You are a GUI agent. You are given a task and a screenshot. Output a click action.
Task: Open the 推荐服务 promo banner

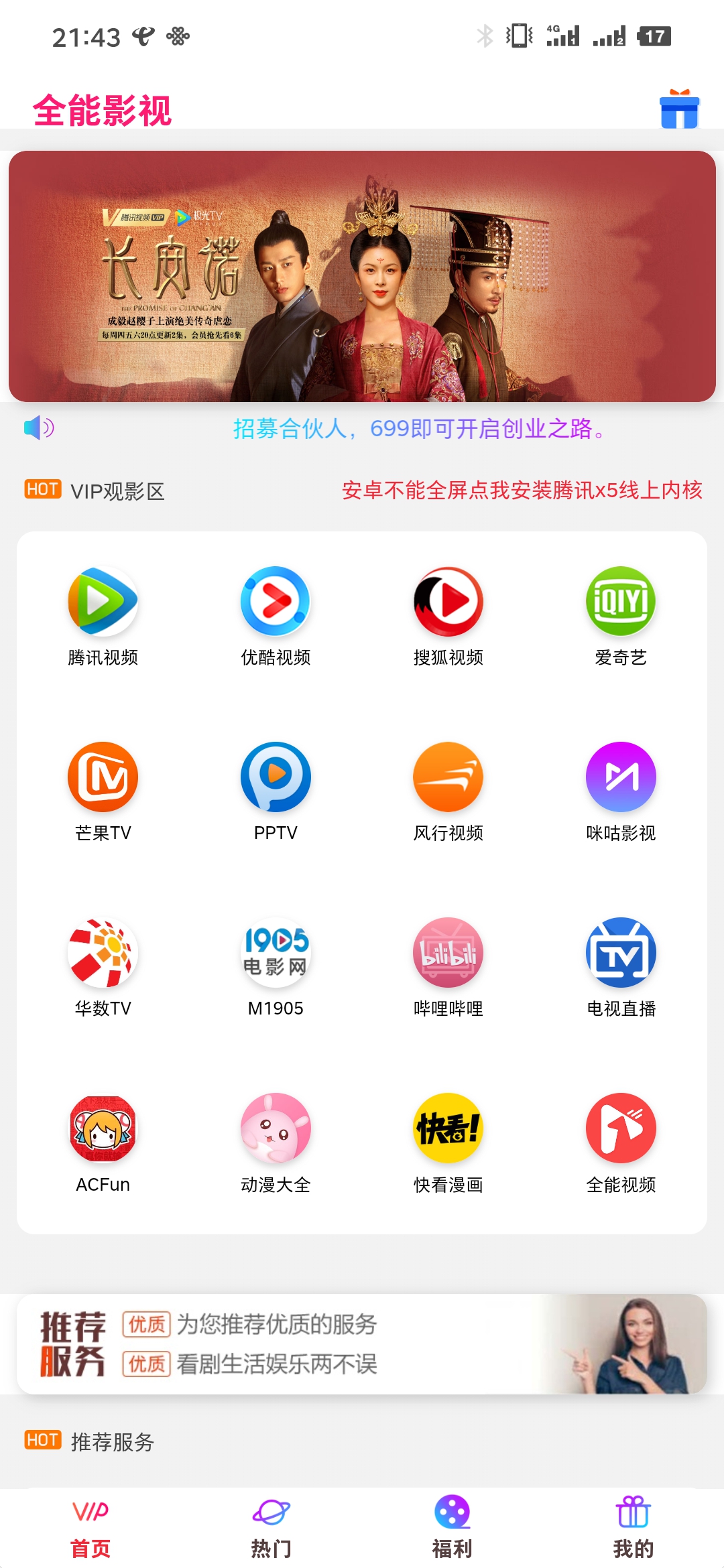362,1344
